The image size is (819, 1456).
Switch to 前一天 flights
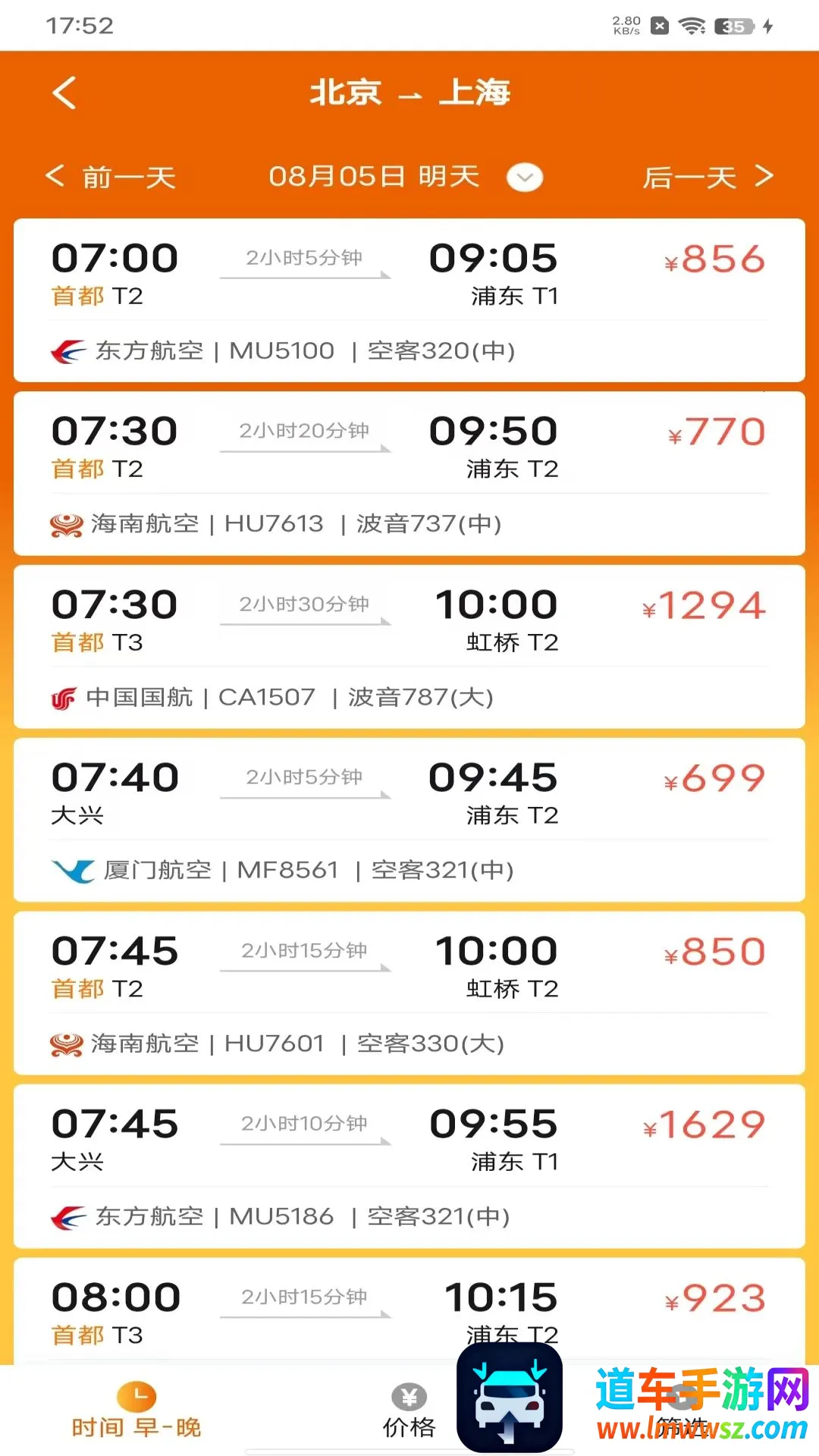[111, 177]
